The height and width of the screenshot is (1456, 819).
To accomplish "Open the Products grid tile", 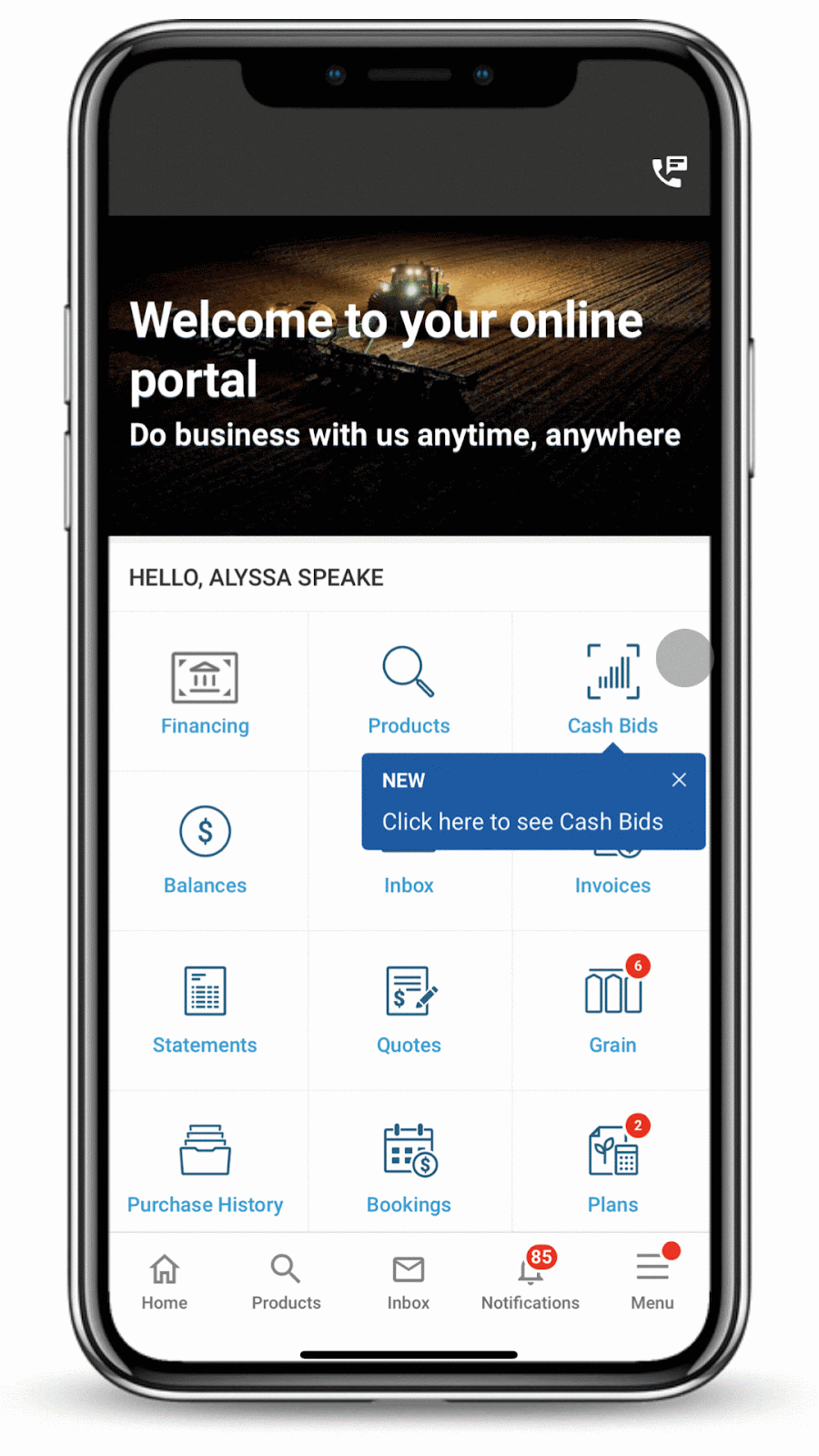I will (409, 692).
